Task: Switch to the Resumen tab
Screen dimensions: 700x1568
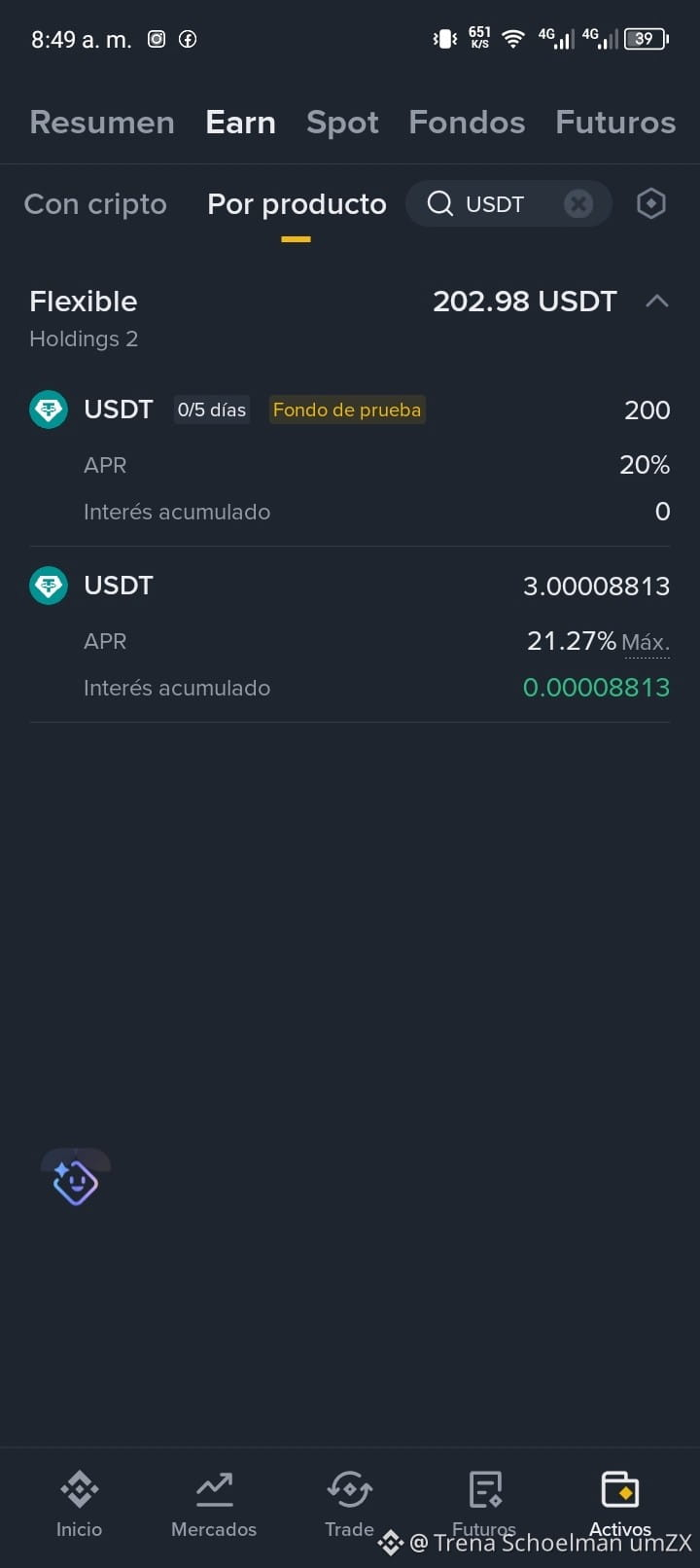Action: click(102, 123)
